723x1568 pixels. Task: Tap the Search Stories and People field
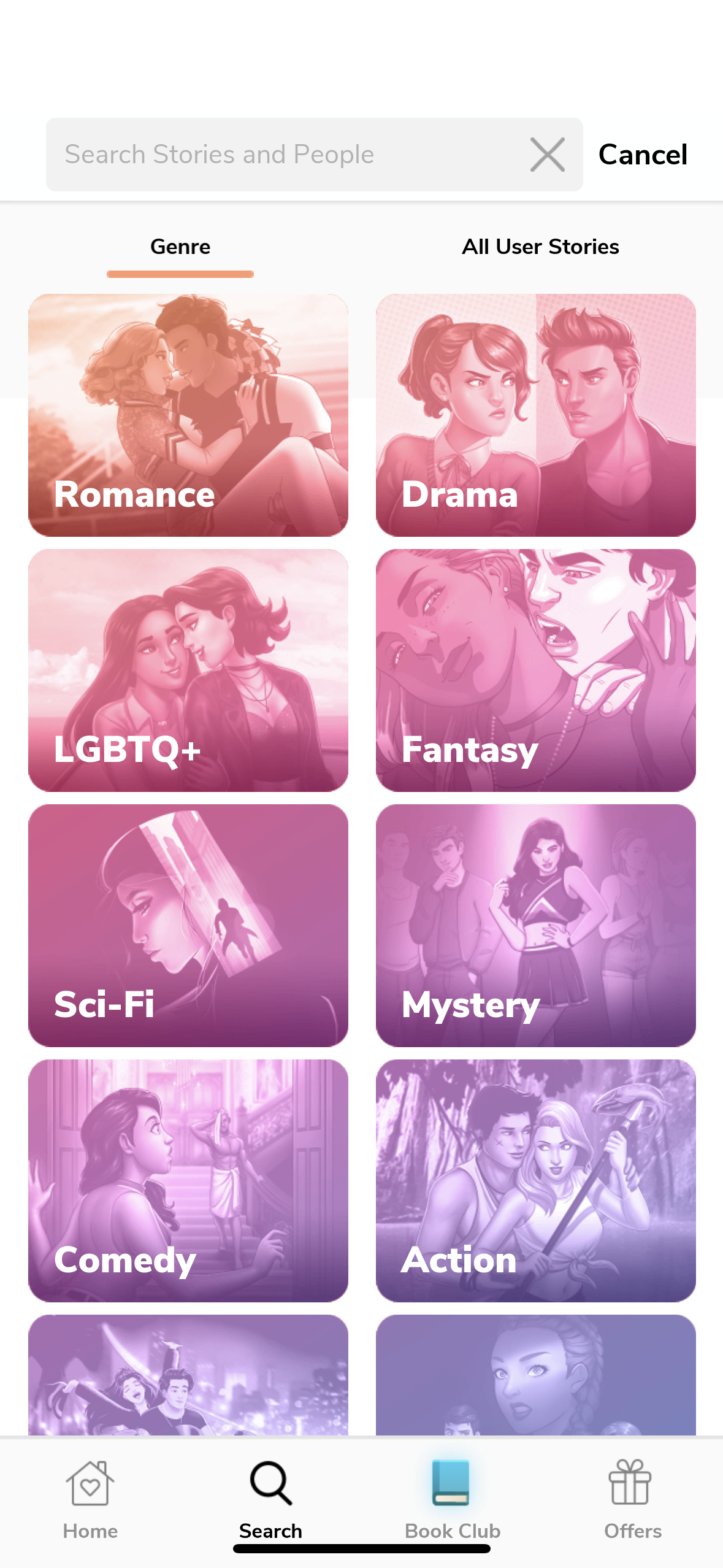282,155
